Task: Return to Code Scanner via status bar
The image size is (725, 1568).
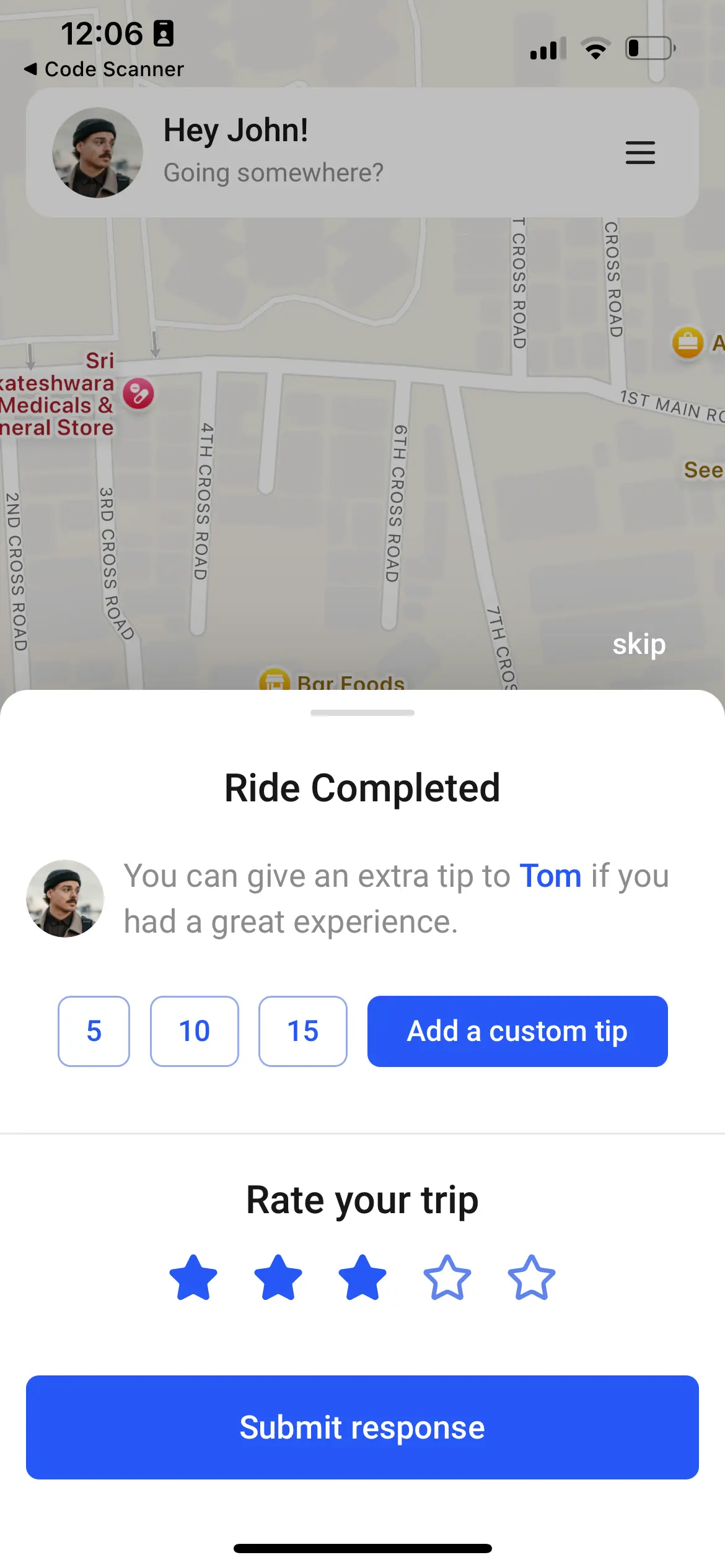Action: [102, 69]
